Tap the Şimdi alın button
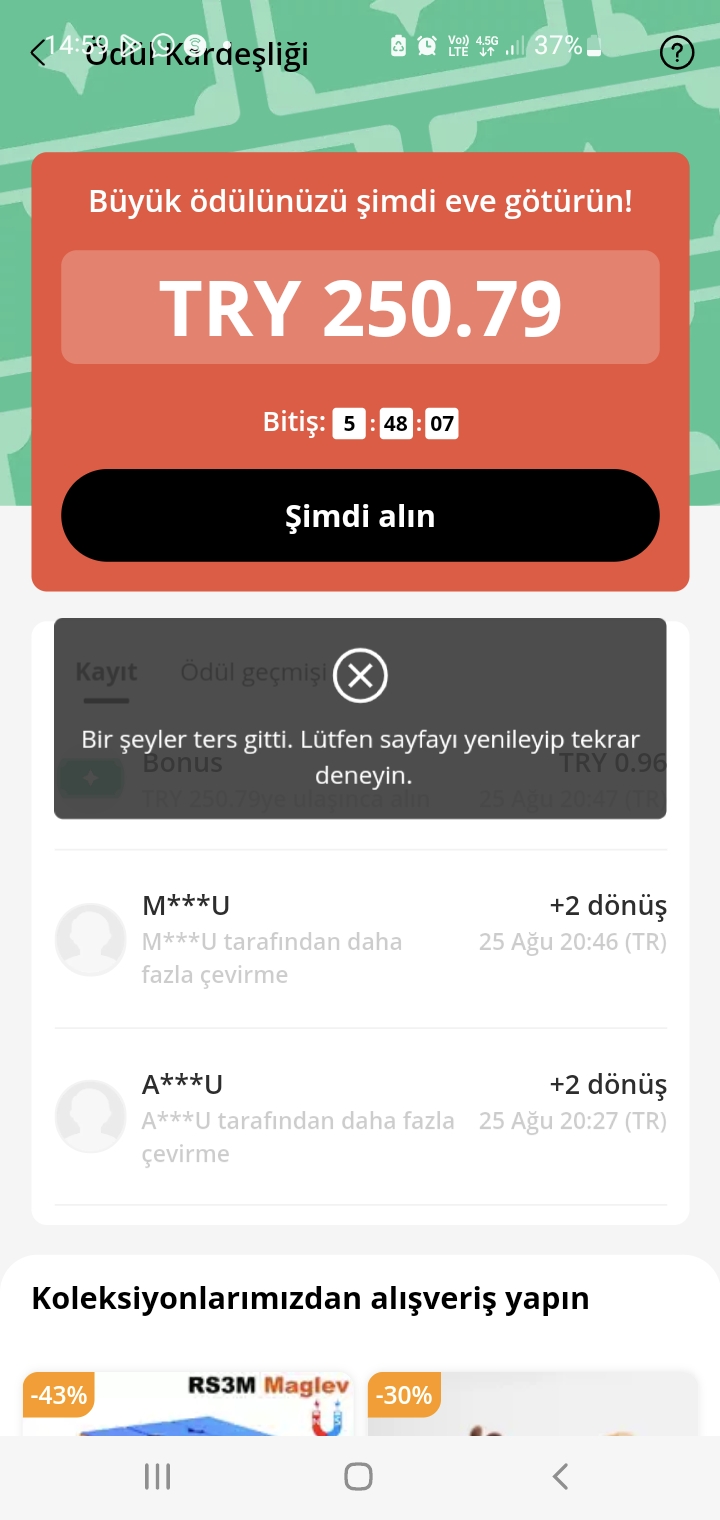The image size is (720, 1520). coord(360,516)
